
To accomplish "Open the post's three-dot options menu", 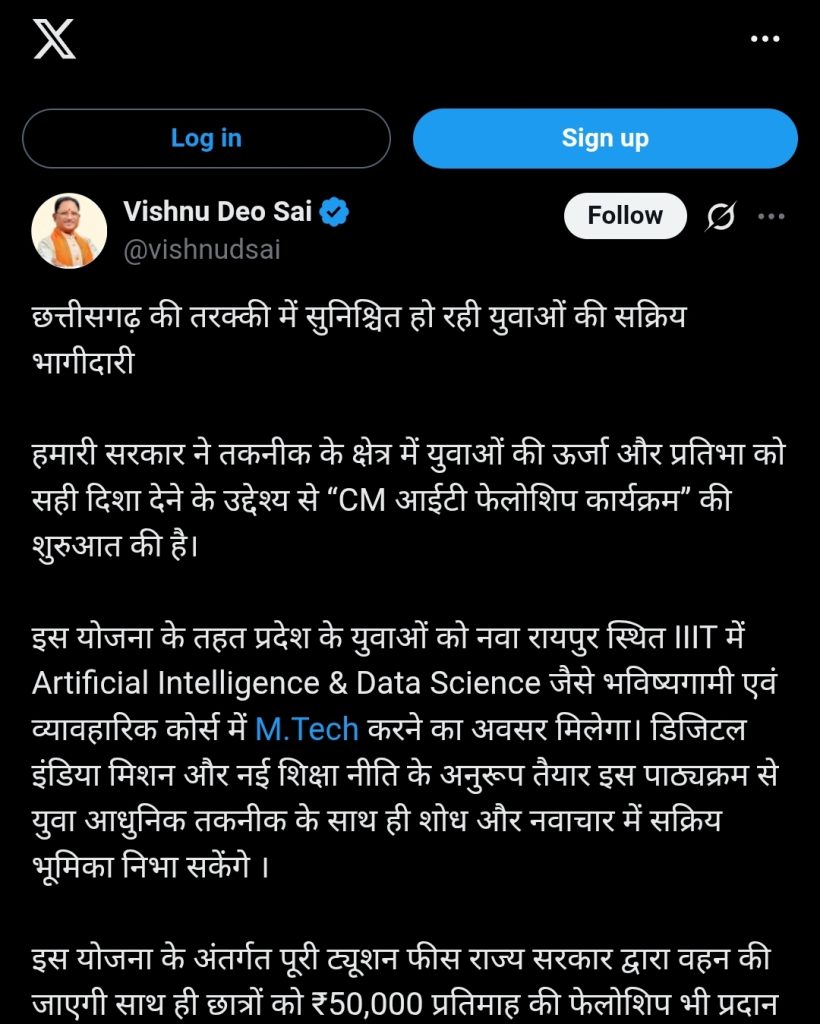I will coord(772,216).
